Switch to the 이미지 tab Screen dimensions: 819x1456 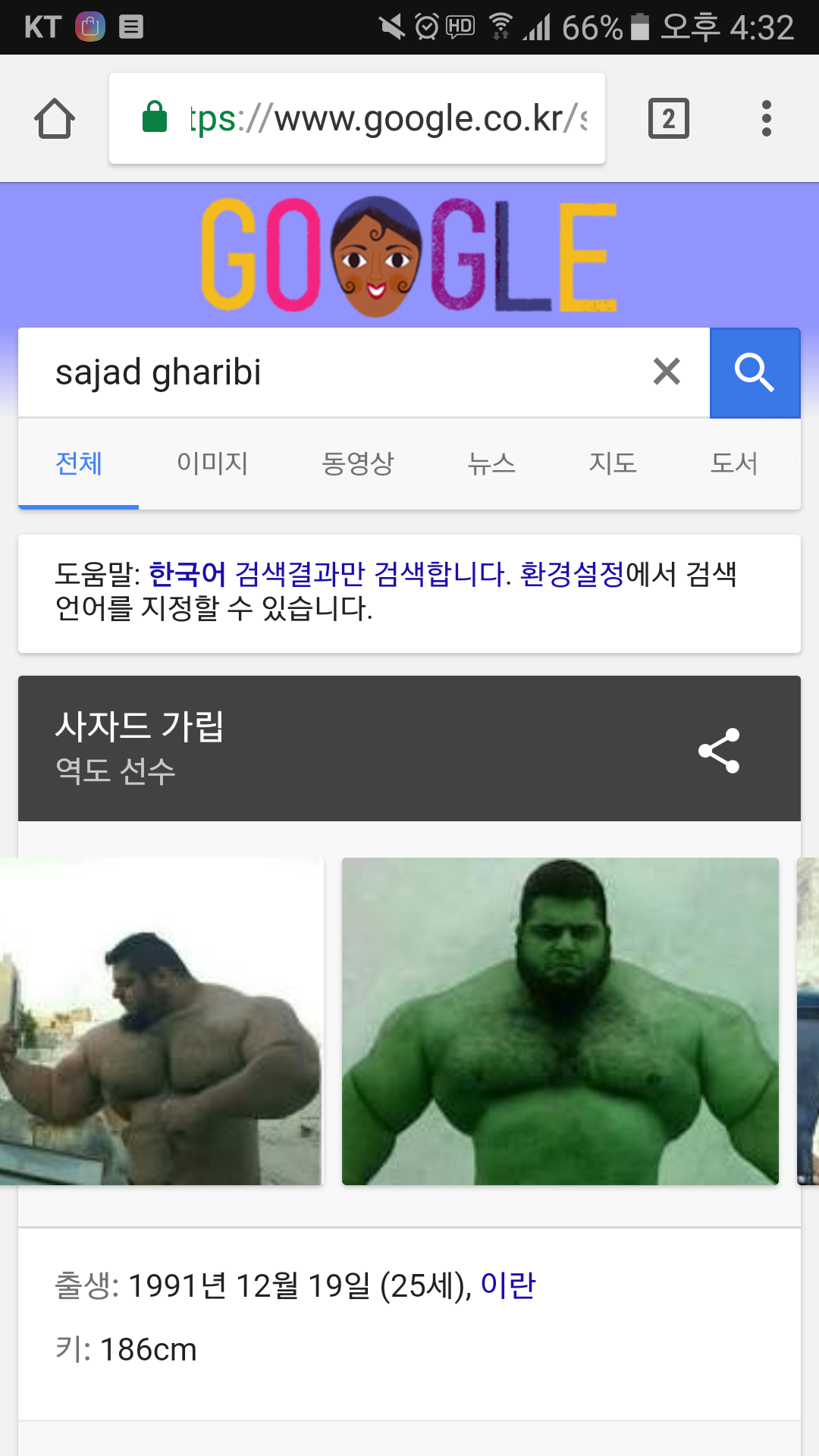(212, 463)
